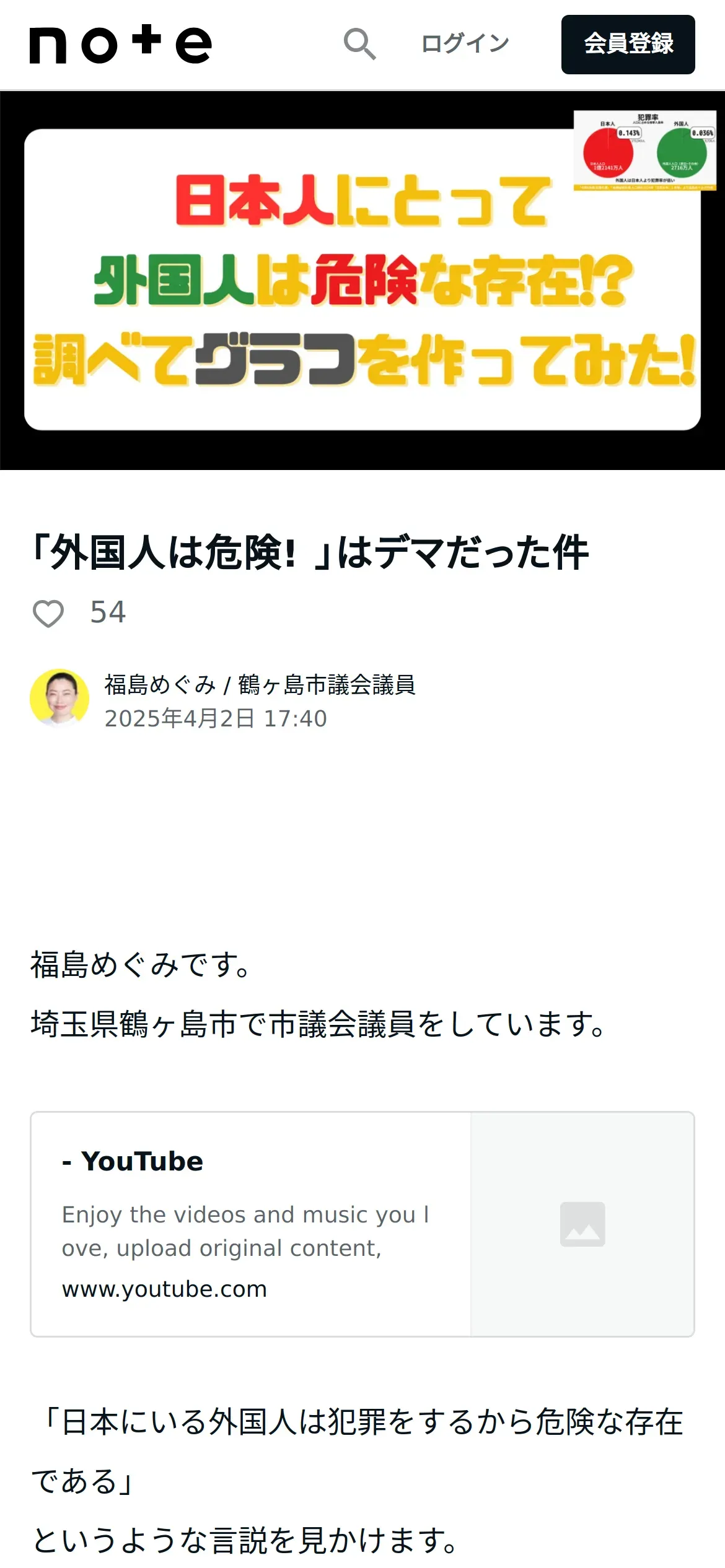Open 福島めぐみ's profile avatar

tap(59, 698)
